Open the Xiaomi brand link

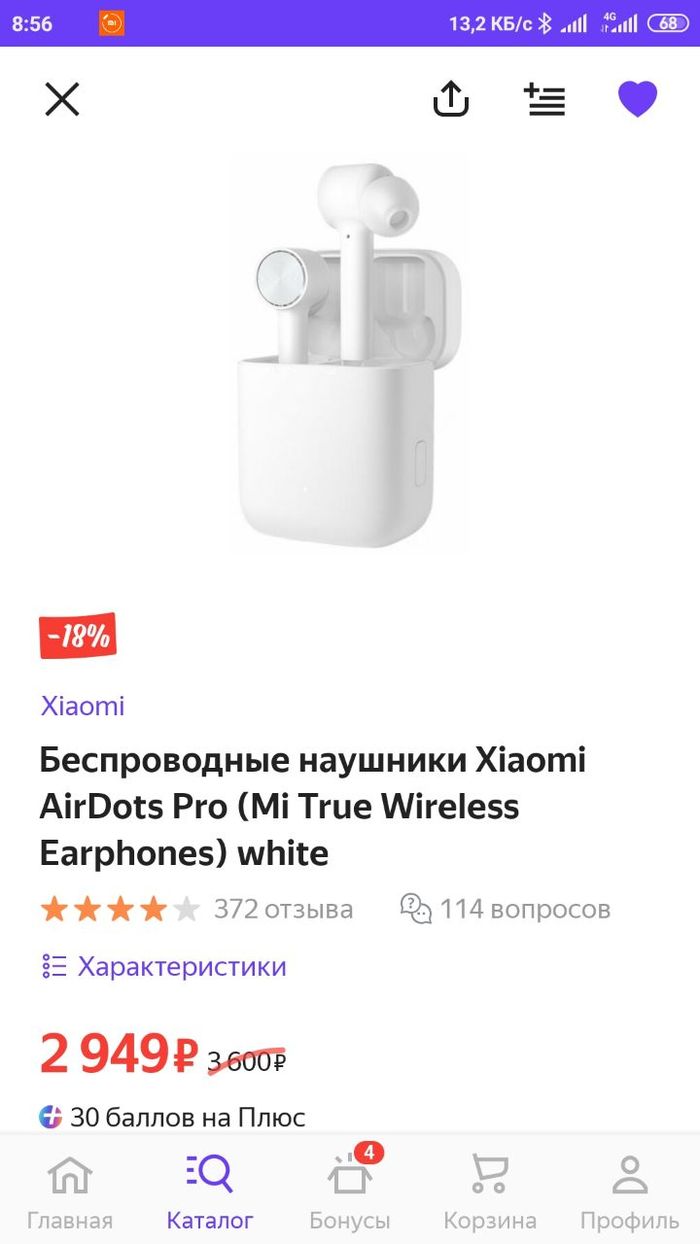82,706
